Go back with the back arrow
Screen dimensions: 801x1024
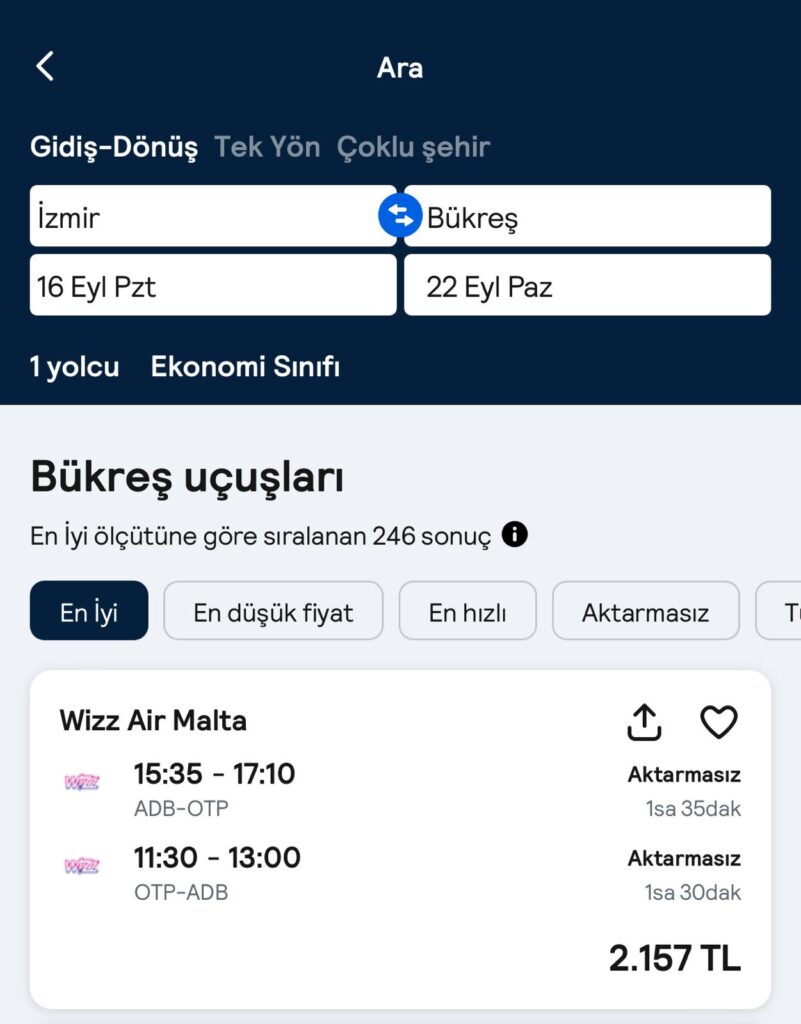point(45,67)
